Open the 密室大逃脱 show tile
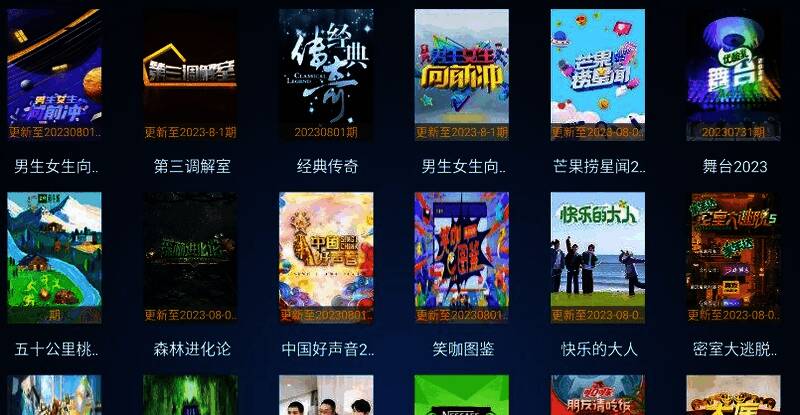 [x=733, y=258]
